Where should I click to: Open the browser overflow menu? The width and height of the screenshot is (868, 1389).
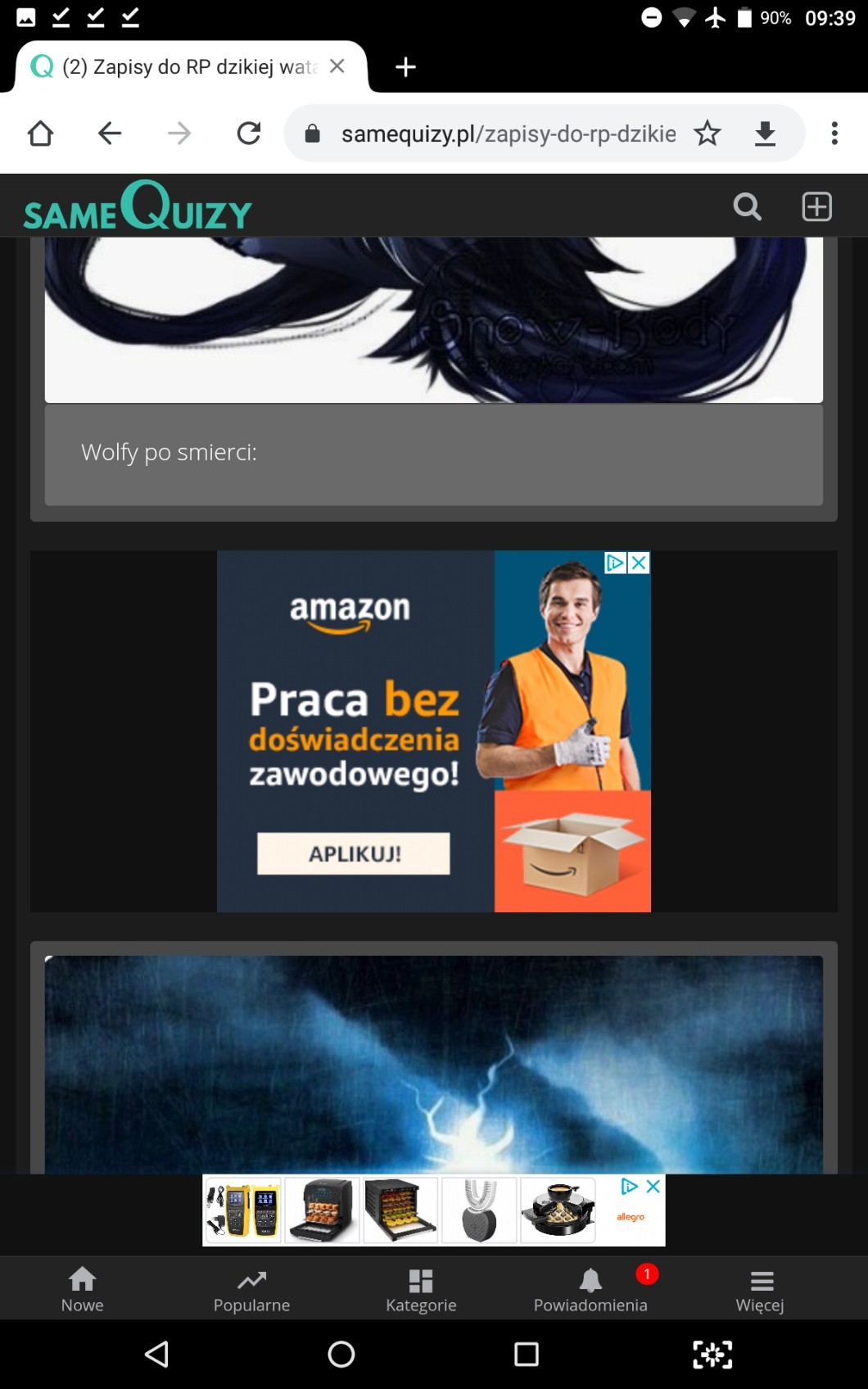tap(834, 133)
